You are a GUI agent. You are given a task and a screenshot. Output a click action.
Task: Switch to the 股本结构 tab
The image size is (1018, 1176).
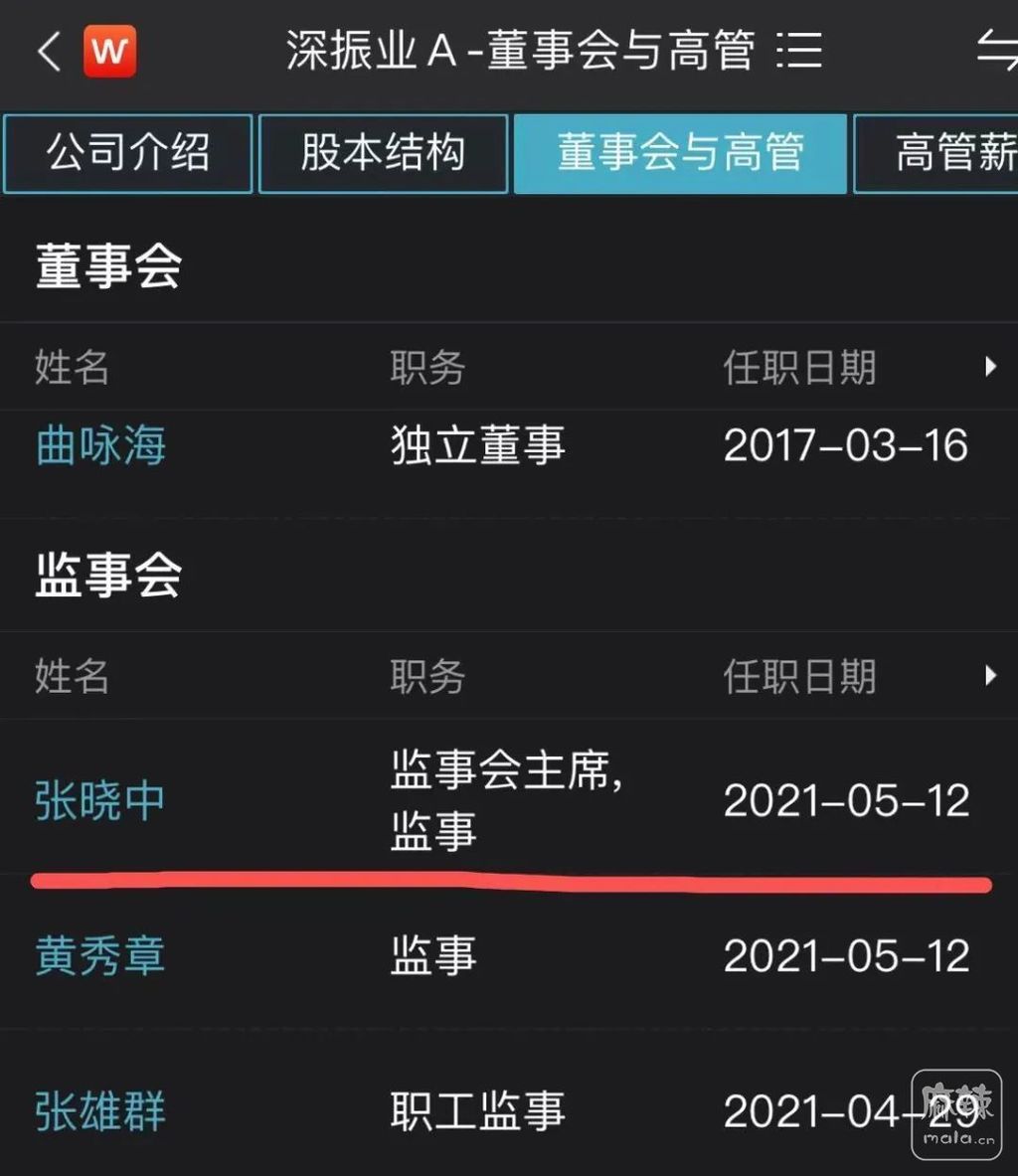[383, 153]
